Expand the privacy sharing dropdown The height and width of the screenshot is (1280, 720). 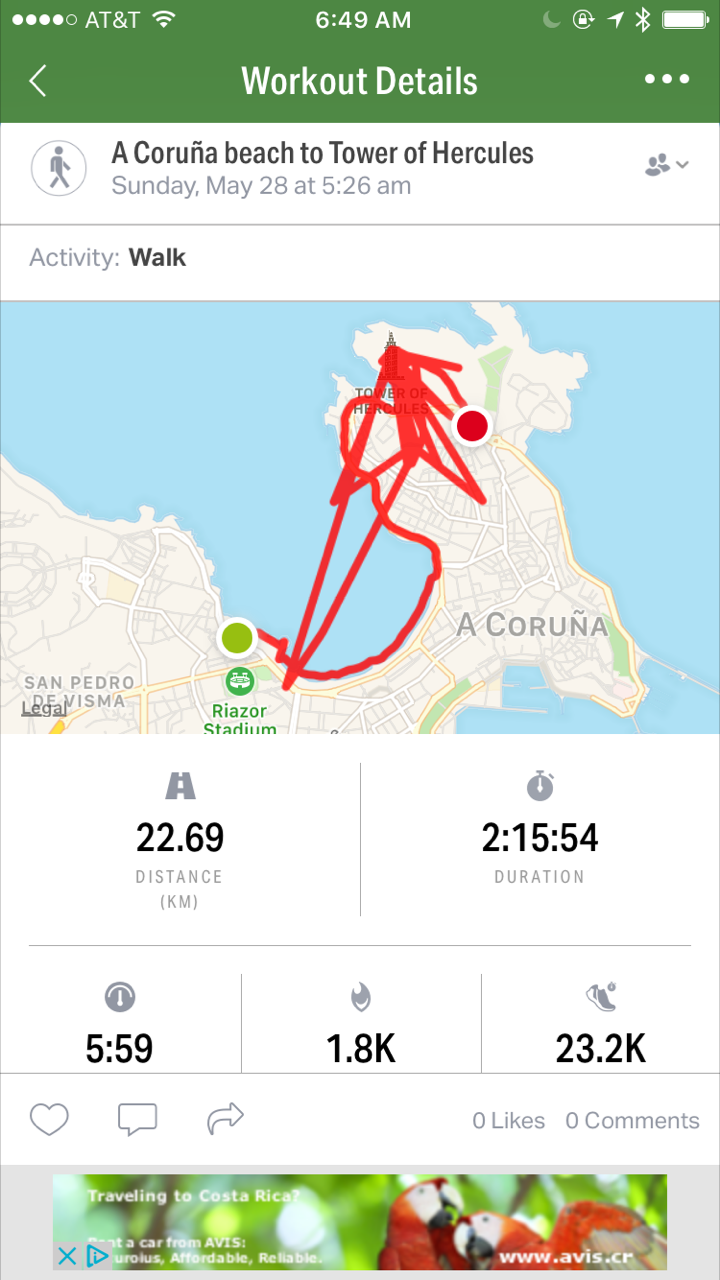click(667, 165)
